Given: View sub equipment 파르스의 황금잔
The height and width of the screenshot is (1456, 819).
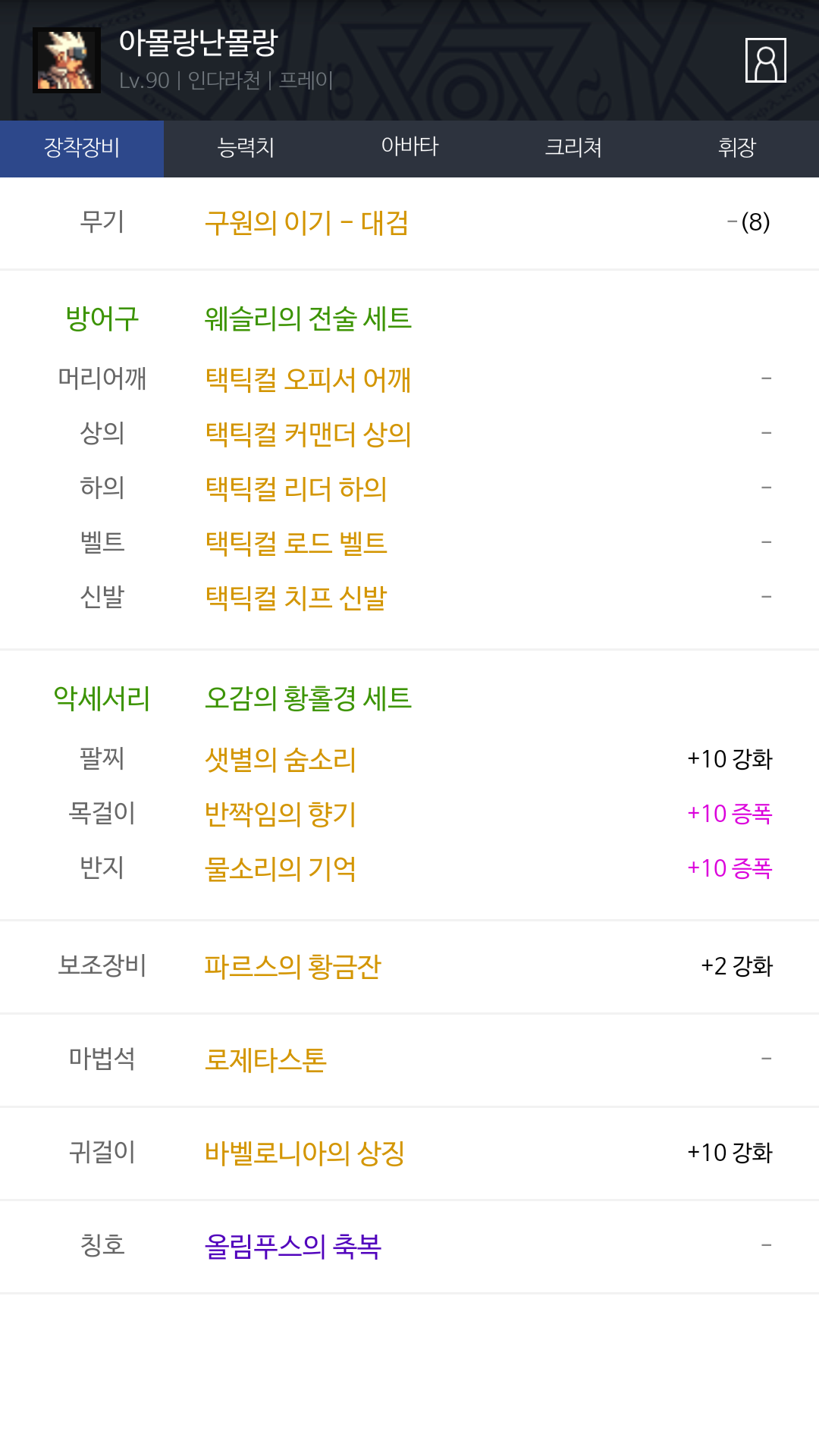Looking at the screenshot, I should click(293, 966).
